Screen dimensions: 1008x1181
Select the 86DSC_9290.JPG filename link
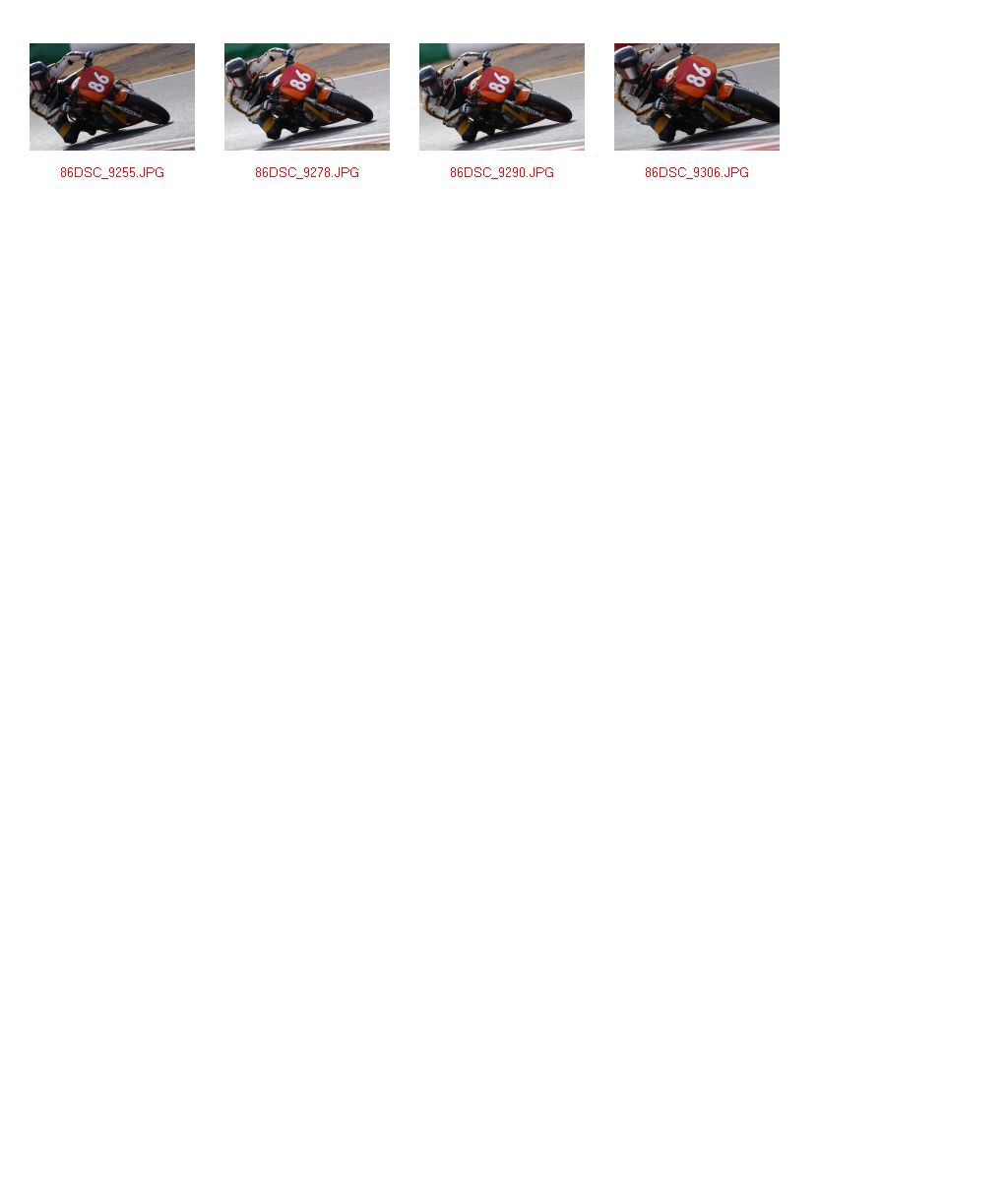point(502,172)
